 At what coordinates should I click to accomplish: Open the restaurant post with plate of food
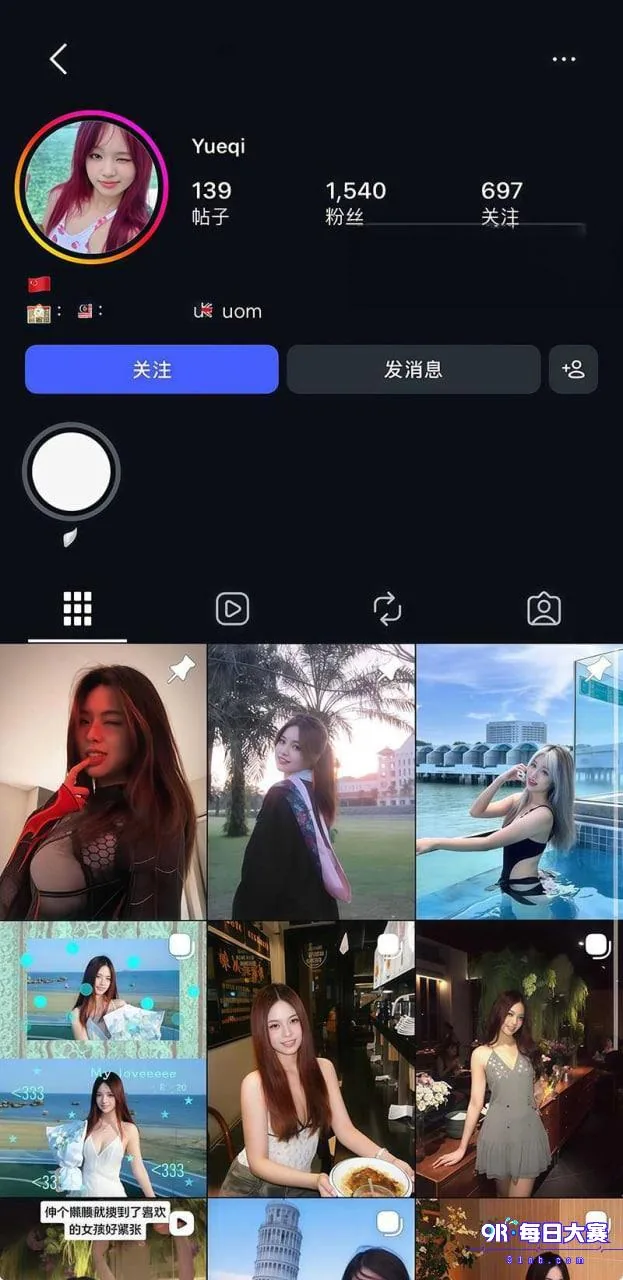(311, 1059)
